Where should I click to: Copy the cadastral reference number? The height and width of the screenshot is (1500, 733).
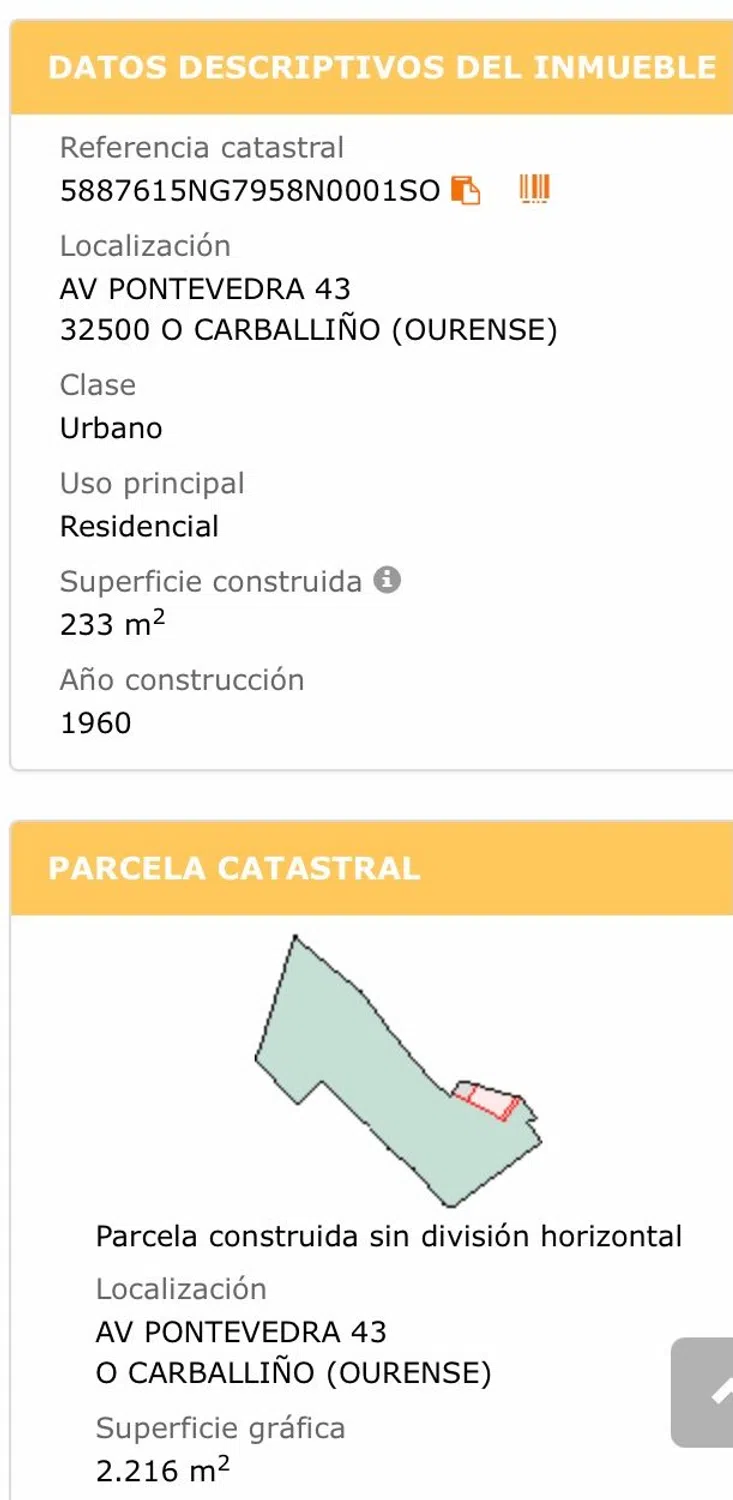(466, 189)
